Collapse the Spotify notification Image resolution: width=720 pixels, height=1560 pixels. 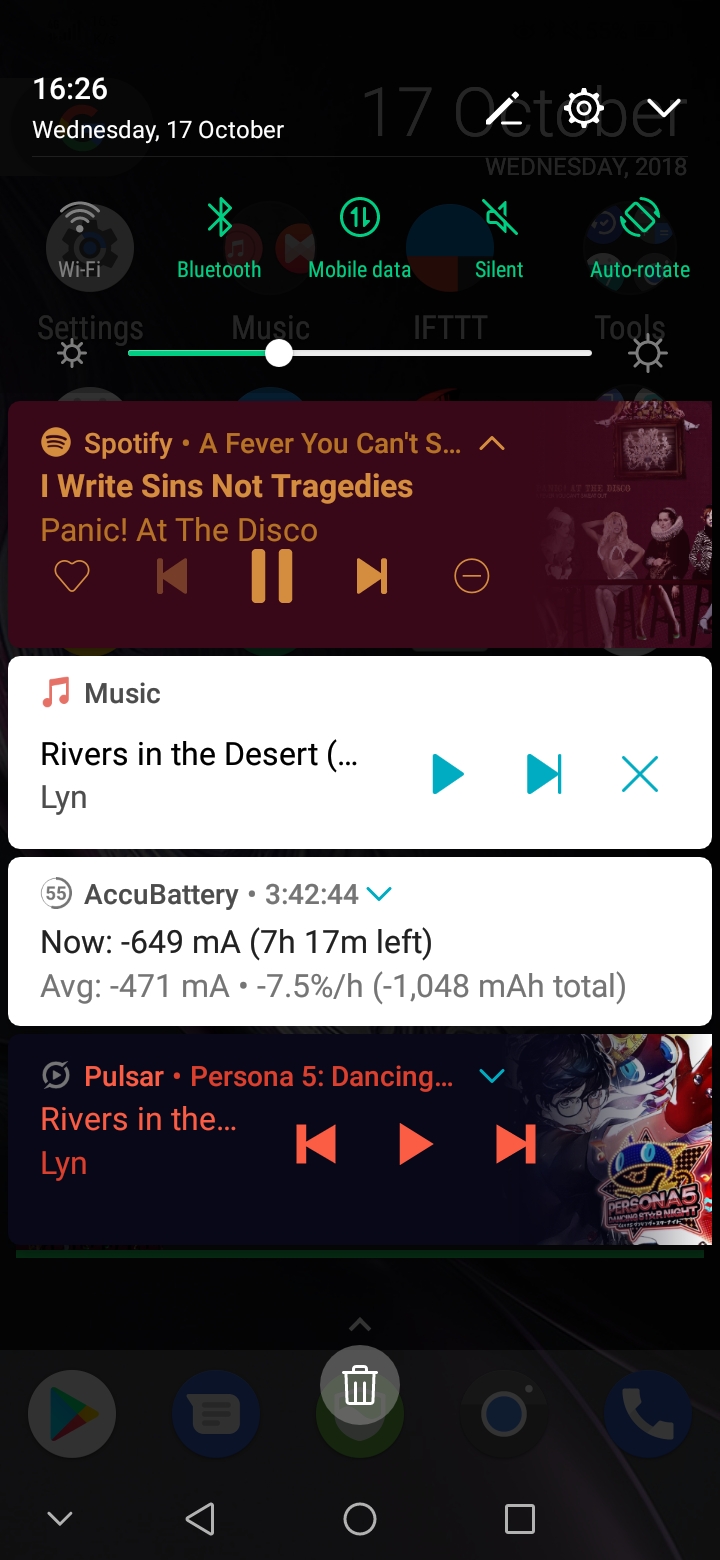point(492,444)
